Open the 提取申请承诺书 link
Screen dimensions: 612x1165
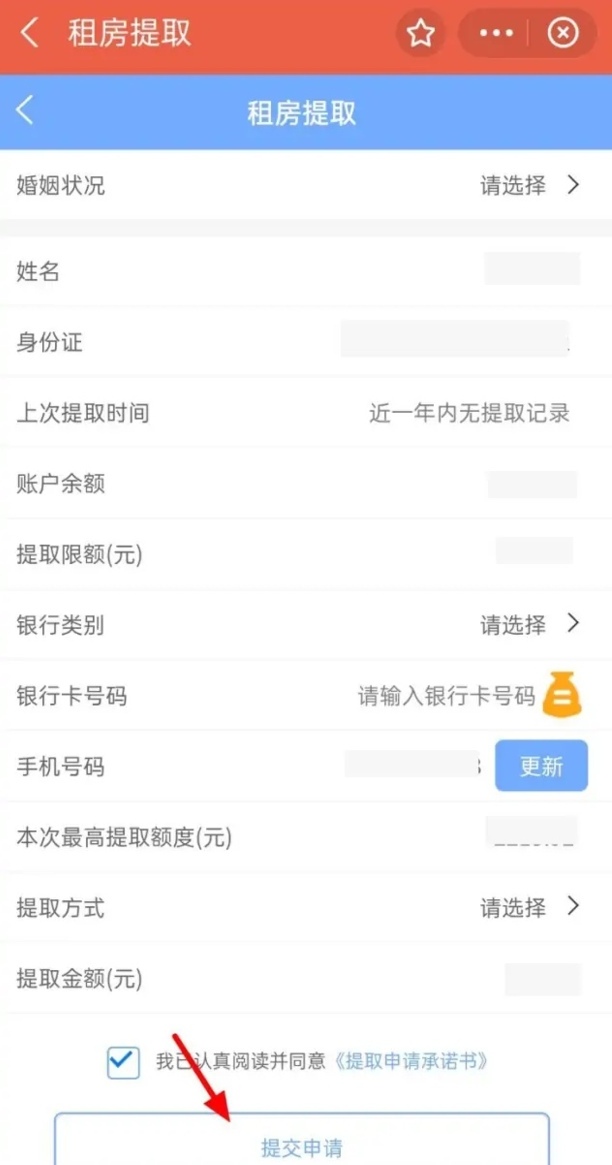pyautogui.click(x=411, y=1061)
